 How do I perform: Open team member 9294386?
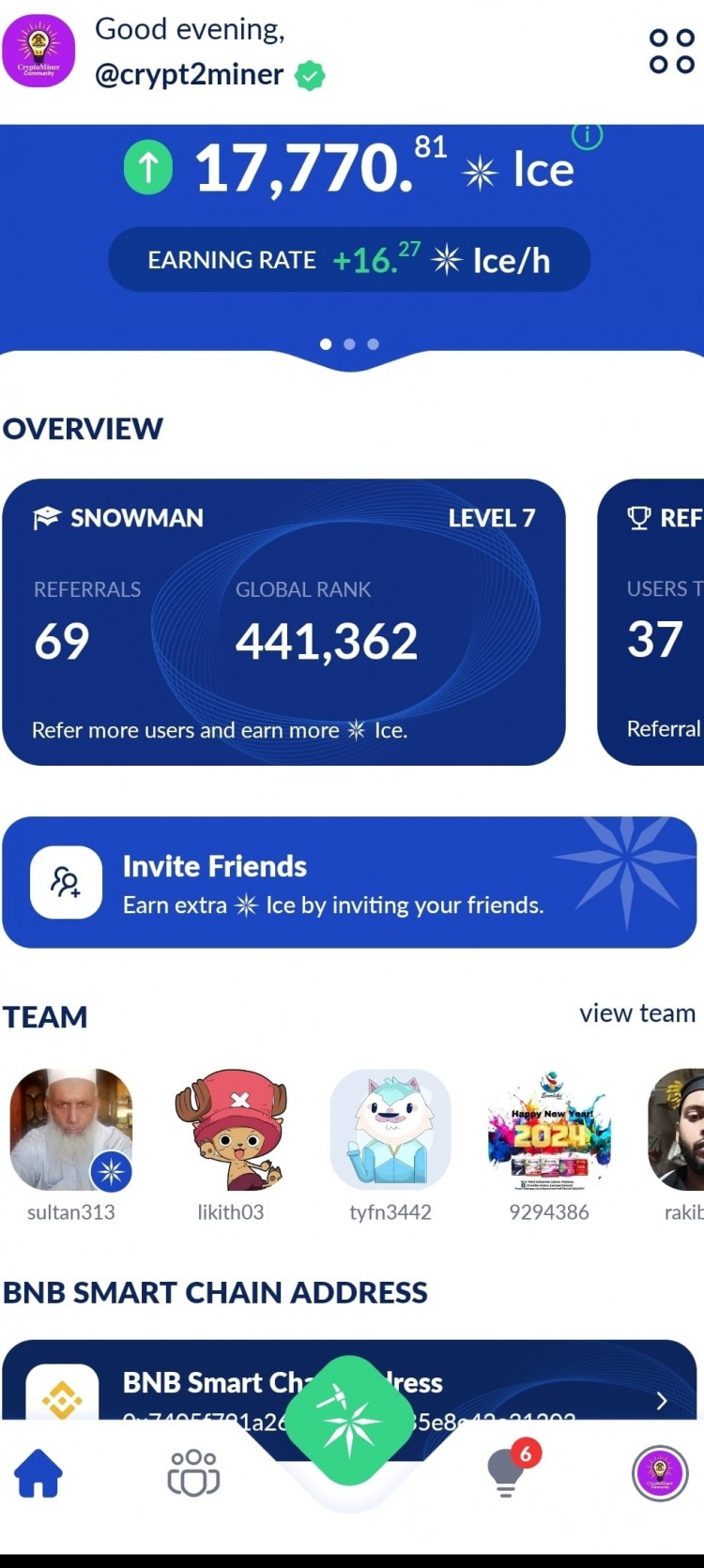click(x=549, y=1131)
